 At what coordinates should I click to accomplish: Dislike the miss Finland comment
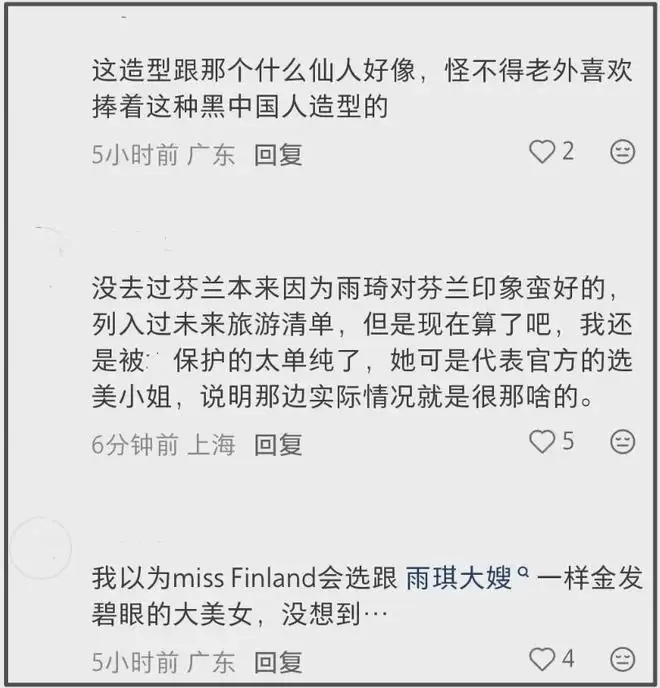[x=623, y=659]
